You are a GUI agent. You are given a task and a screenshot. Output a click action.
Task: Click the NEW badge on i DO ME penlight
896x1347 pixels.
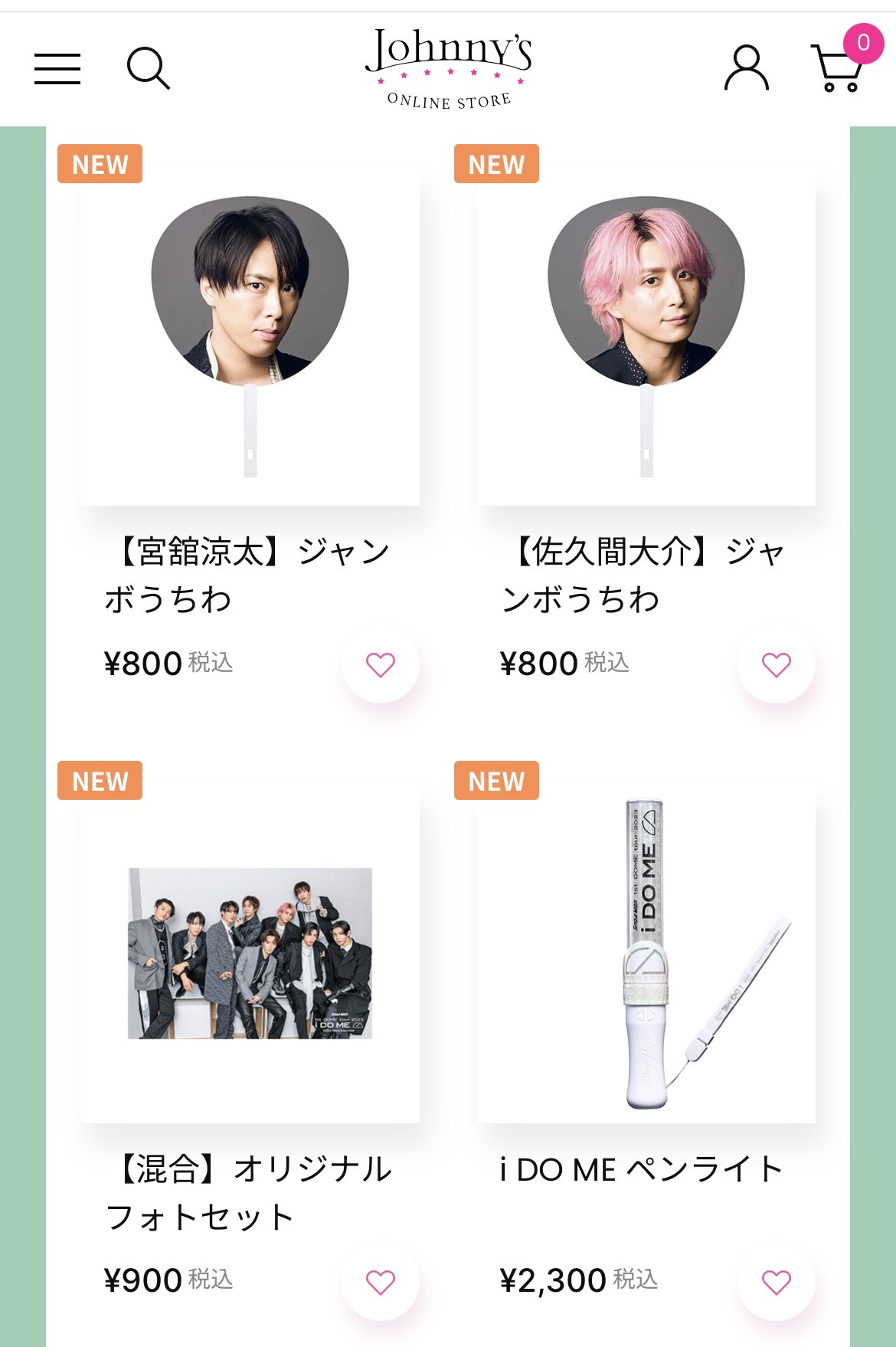pyautogui.click(x=495, y=782)
